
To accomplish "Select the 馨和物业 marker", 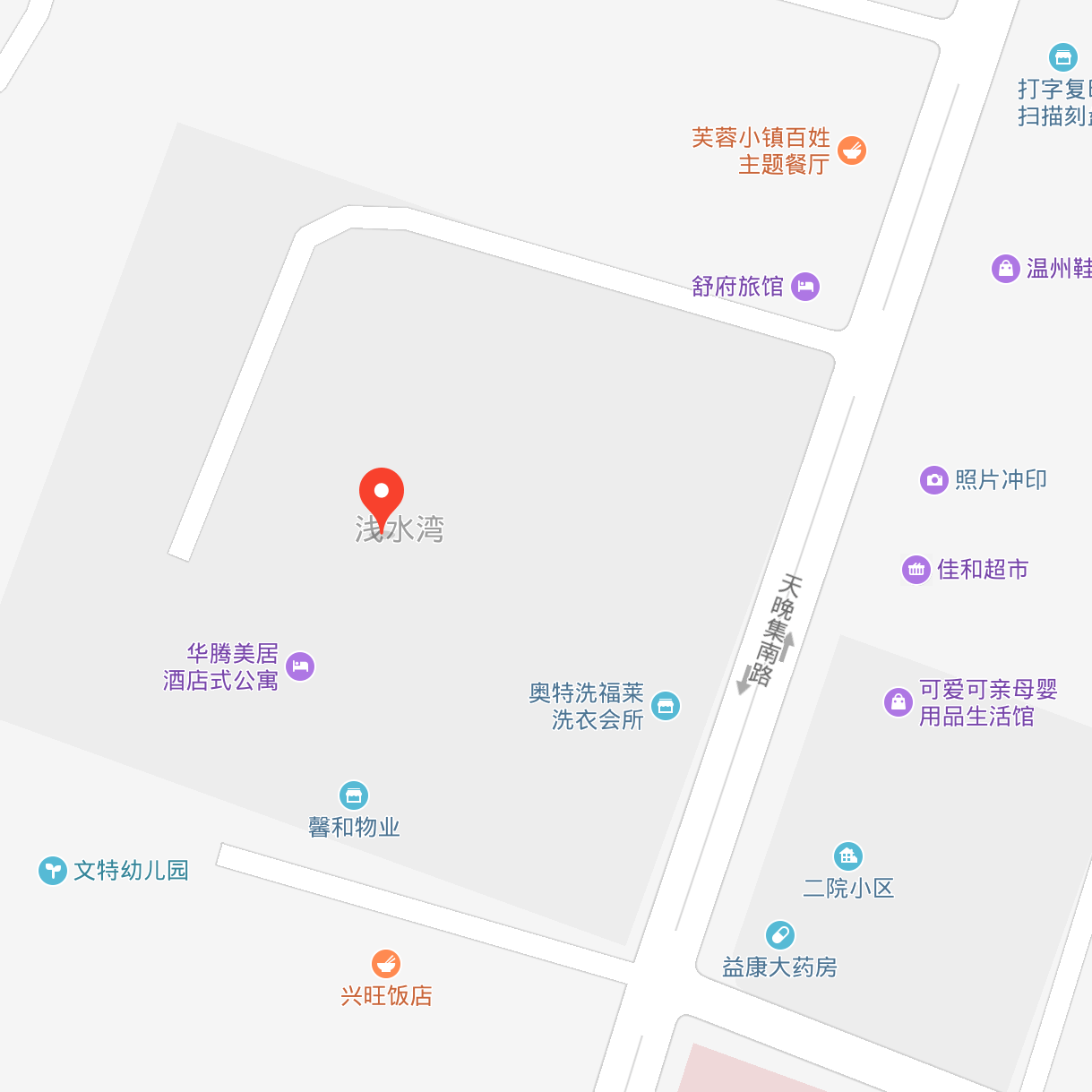I will pyautogui.click(x=354, y=795).
